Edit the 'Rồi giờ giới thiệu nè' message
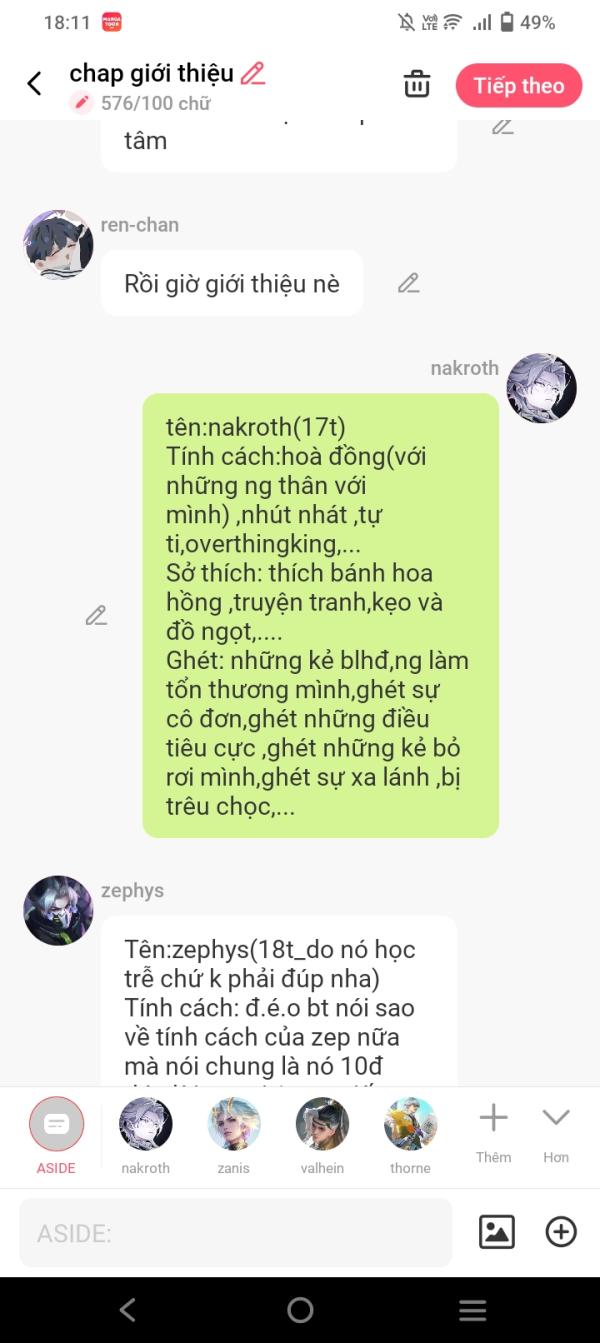Screen dimensions: 600x1343 pyautogui.click(x=408, y=283)
